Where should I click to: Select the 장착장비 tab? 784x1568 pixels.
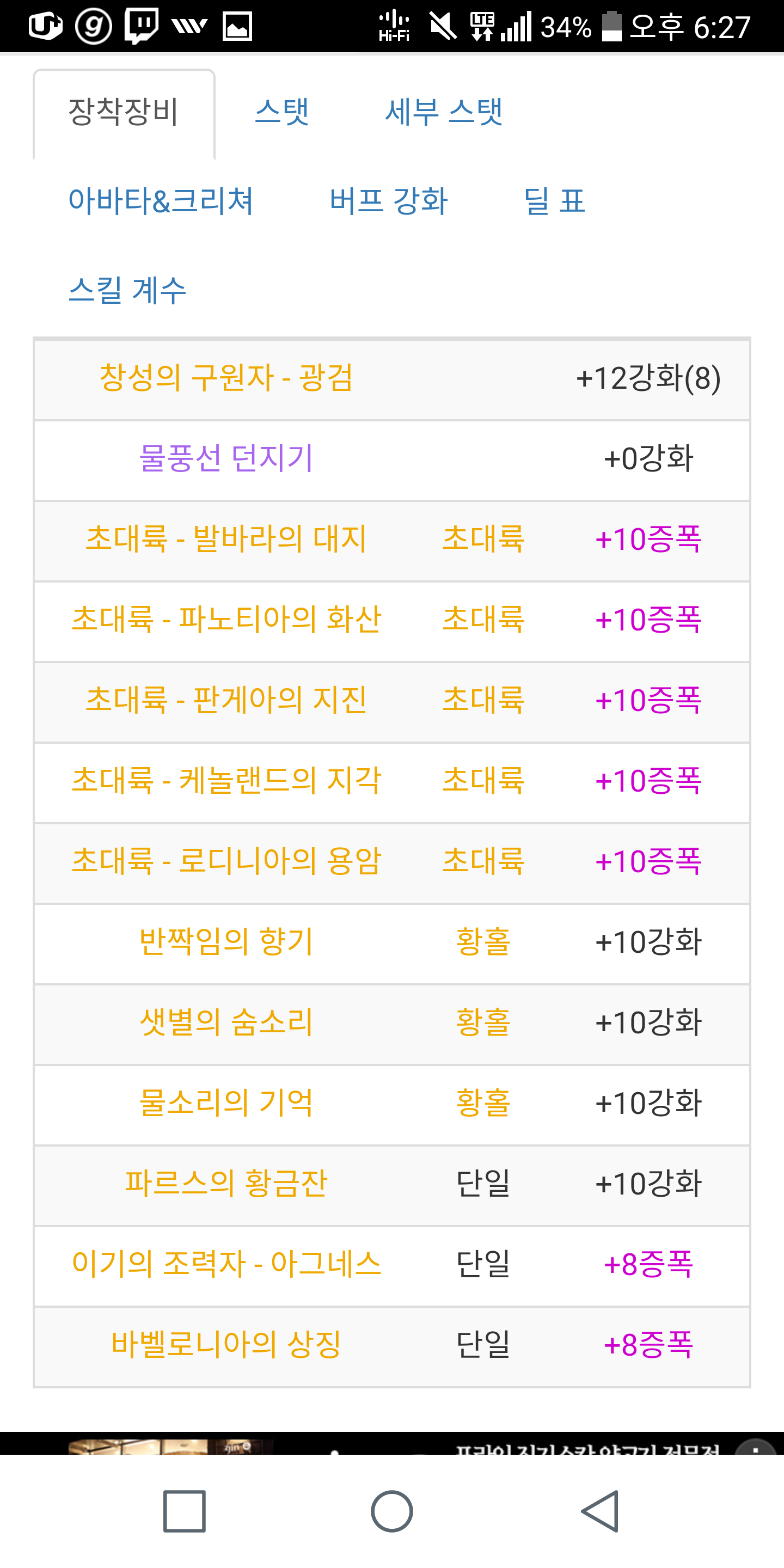tap(124, 113)
